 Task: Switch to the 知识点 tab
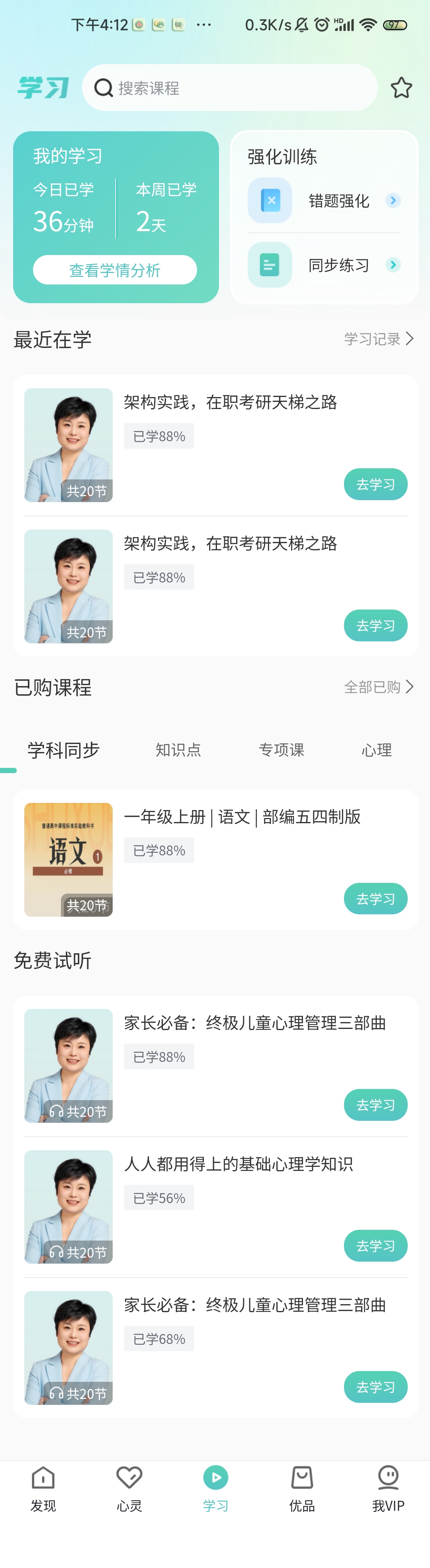(x=178, y=750)
